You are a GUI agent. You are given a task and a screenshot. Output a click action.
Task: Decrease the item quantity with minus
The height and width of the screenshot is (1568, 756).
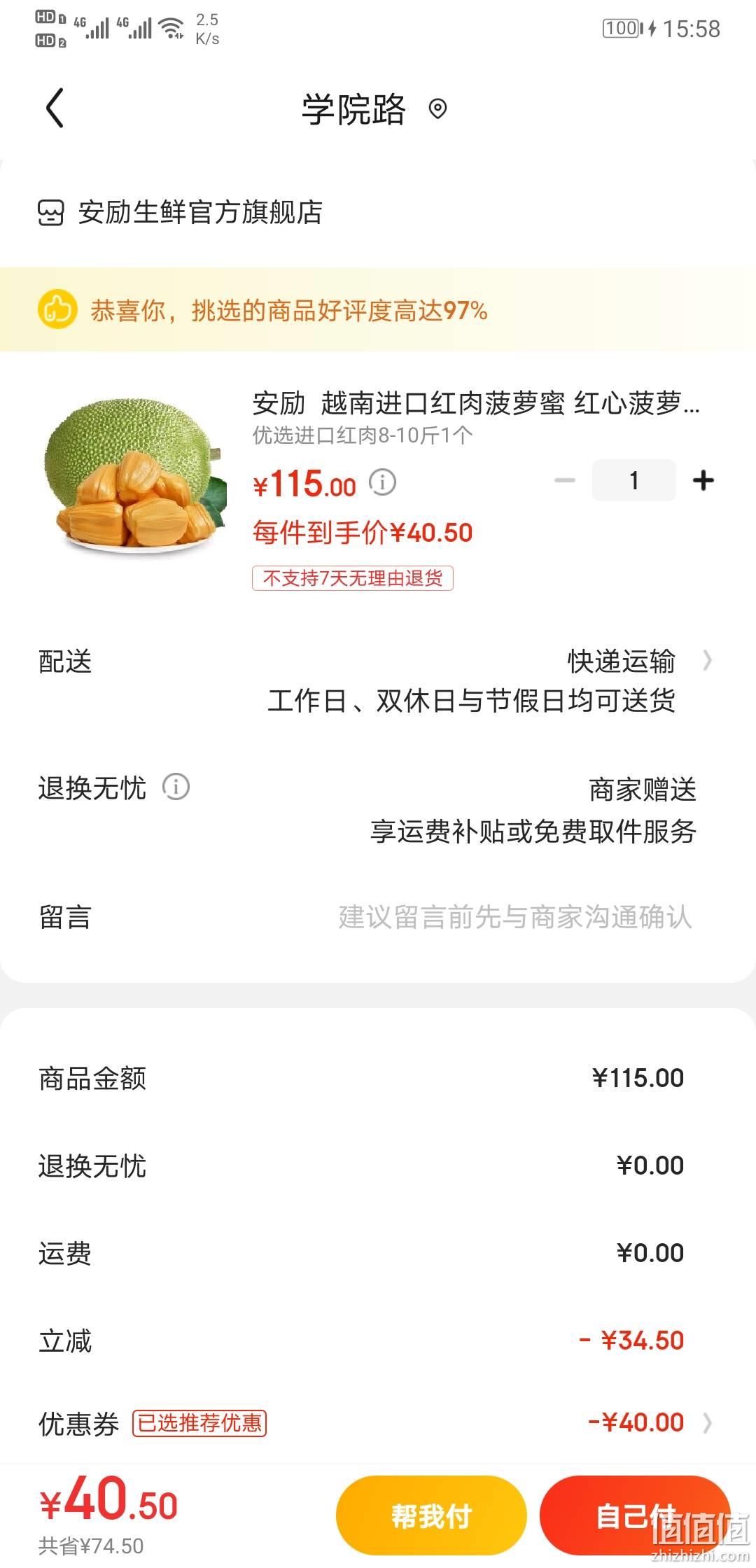[x=564, y=481]
